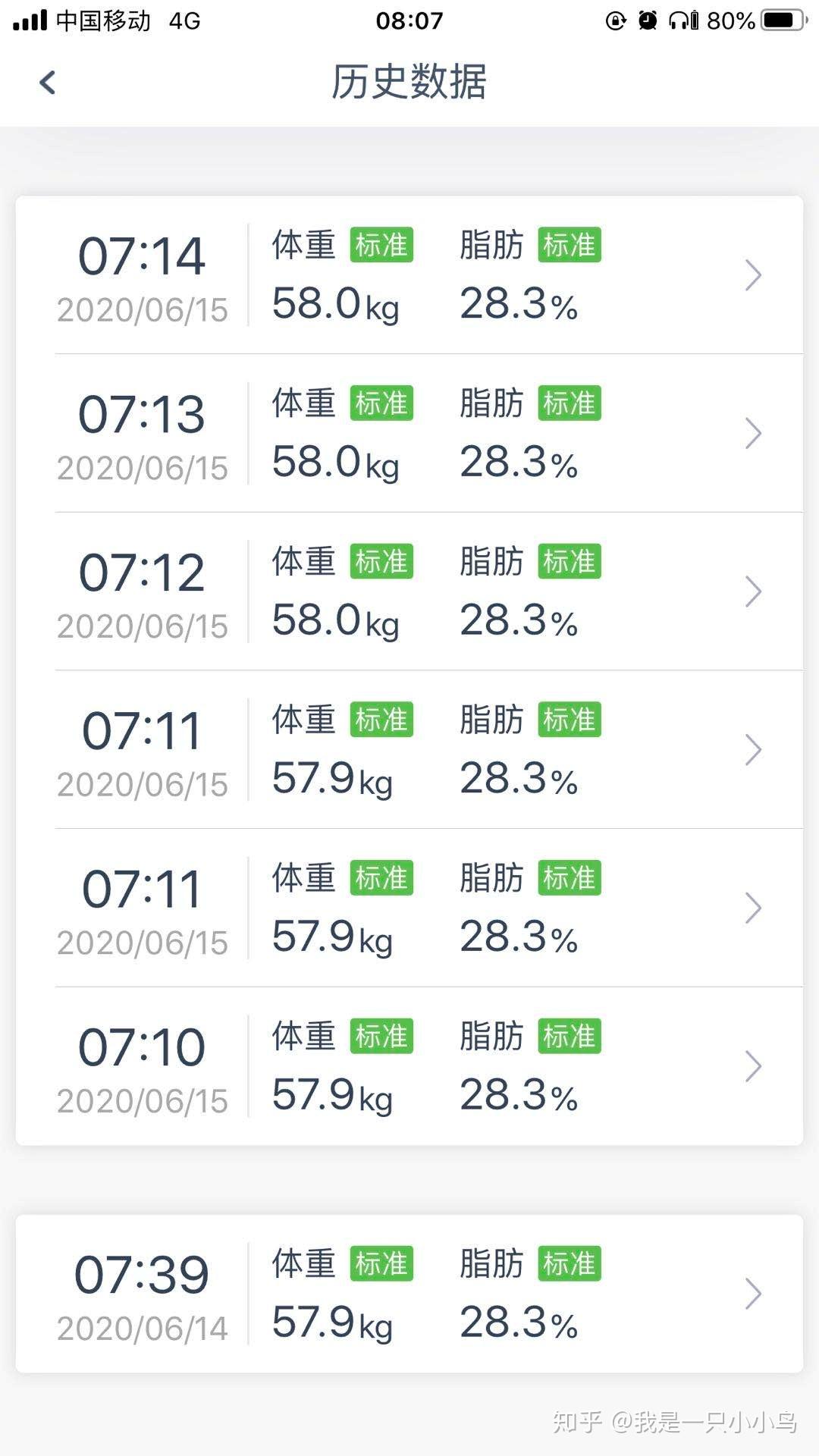819x1456 pixels.
Task: Tap the 标准 badge next to 体重 on 07:14 row
Action: coord(381,245)
